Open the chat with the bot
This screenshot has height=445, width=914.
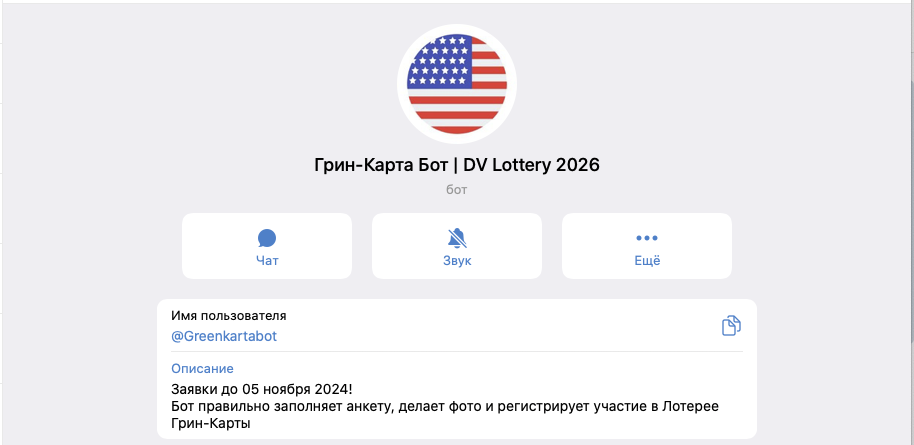pyautogui.click(x=266, y=246)
